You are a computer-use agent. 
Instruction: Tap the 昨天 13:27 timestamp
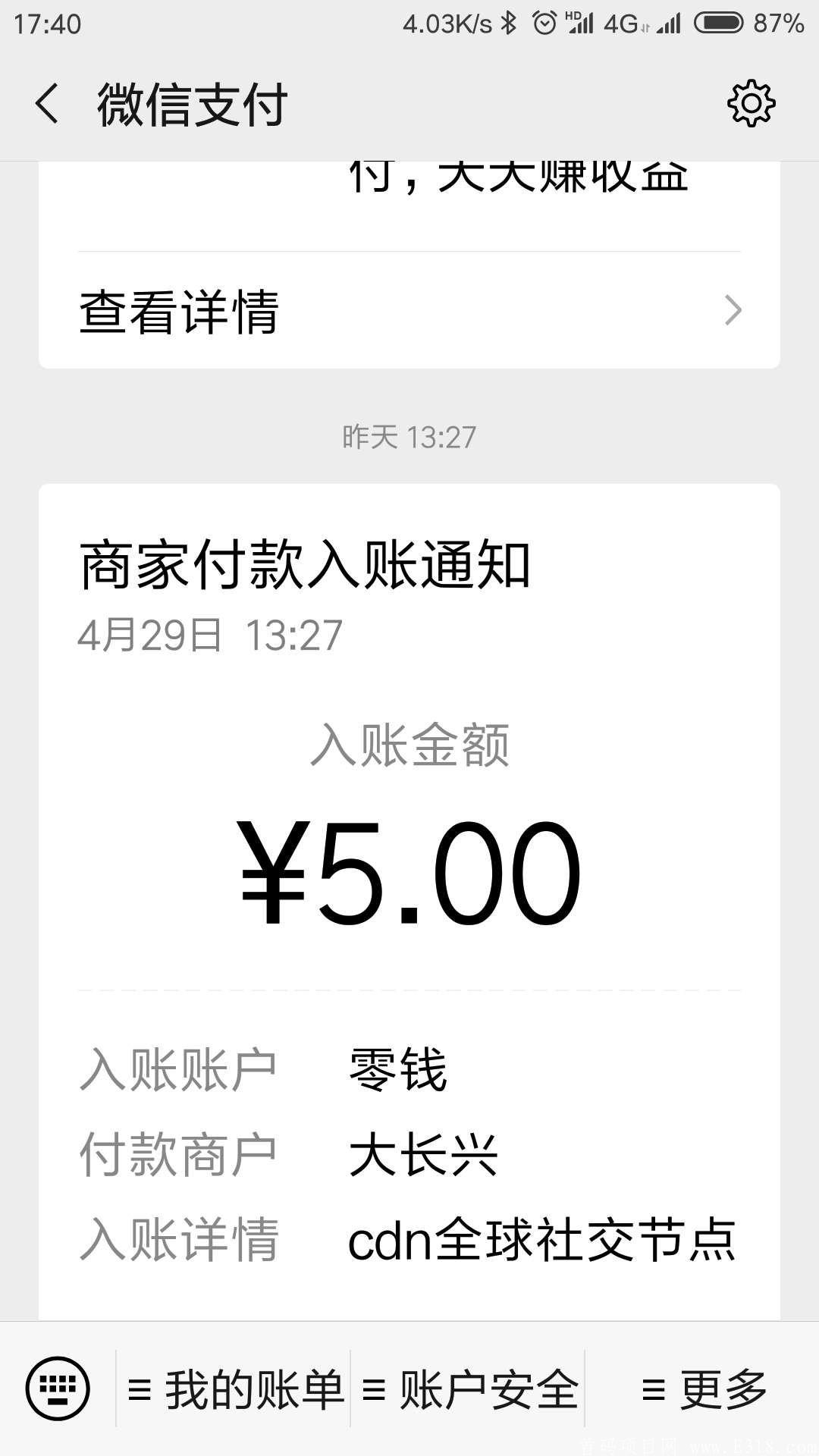(x=409, y=436)
